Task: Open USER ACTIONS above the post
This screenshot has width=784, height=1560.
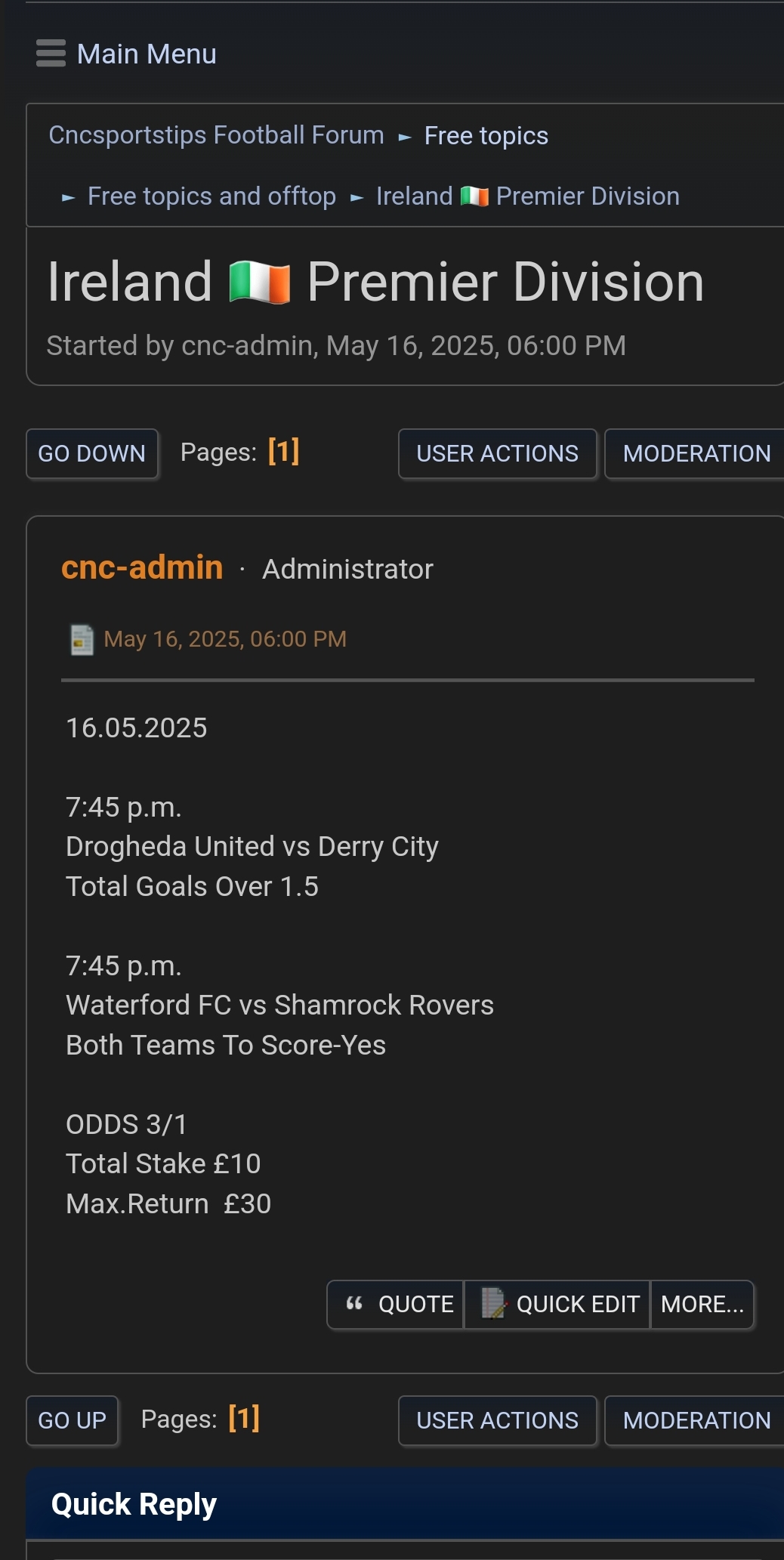Action: [x=498, y=453]
